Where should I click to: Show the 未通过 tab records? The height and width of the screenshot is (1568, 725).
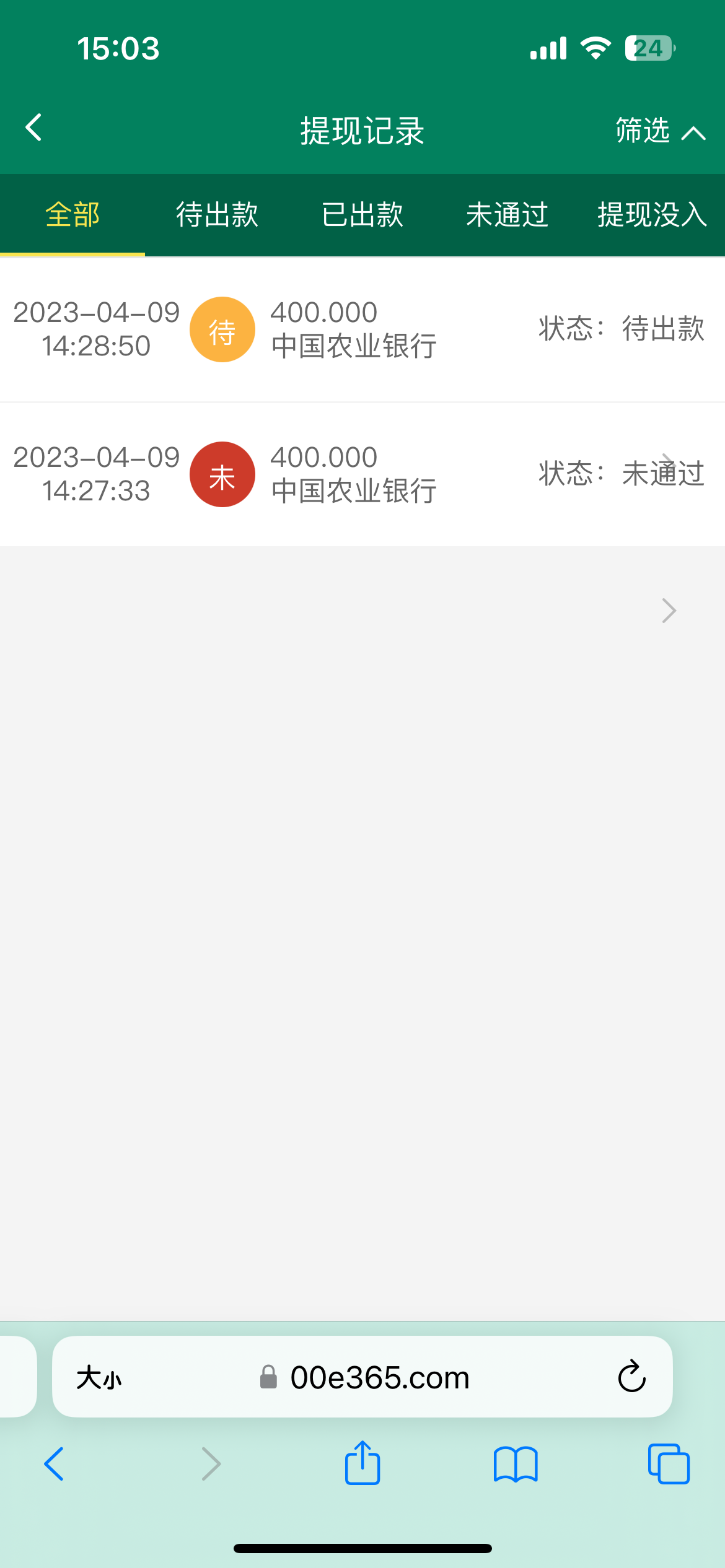point(507,215)
